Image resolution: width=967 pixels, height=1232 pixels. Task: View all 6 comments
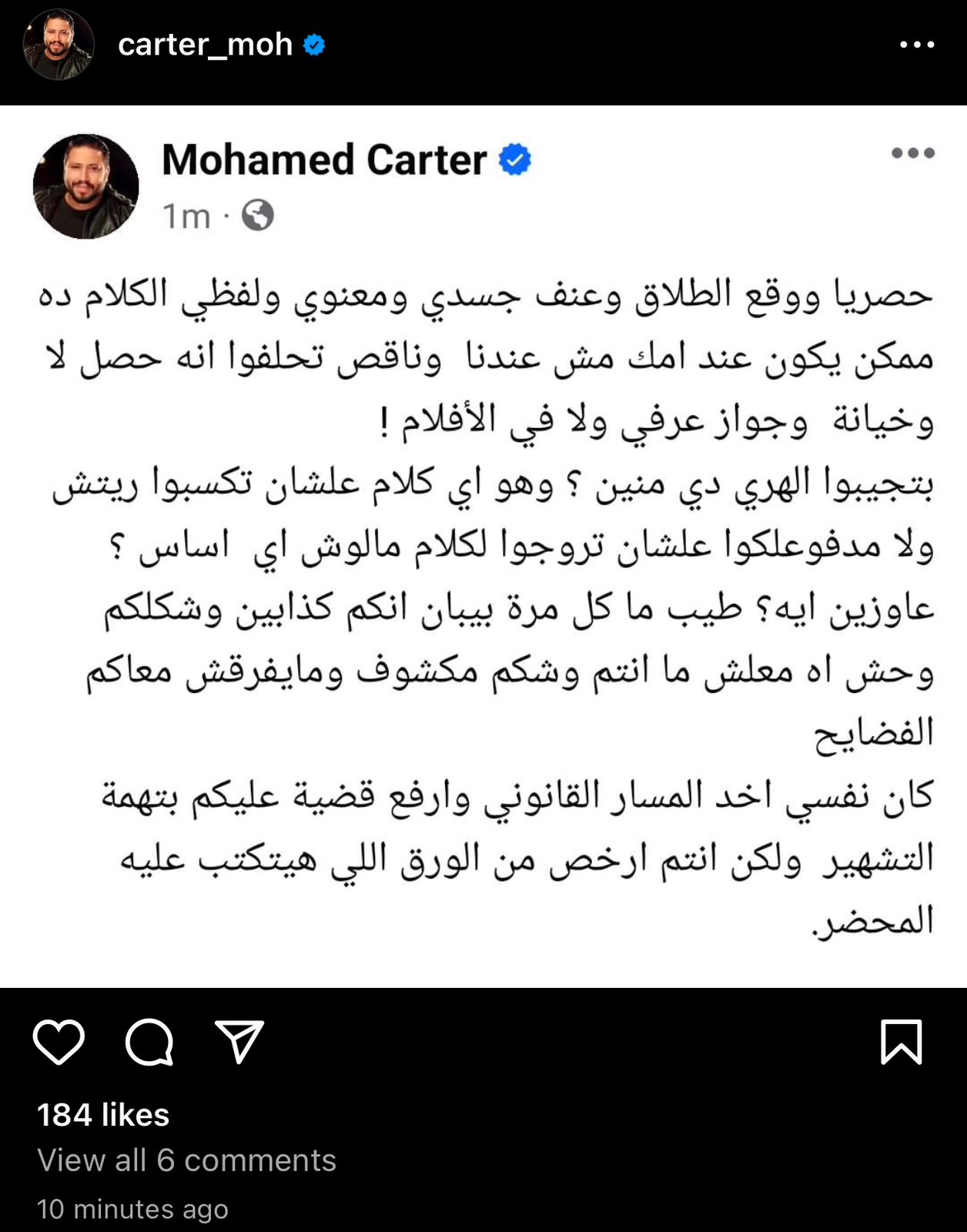[x=186, y=1160]
